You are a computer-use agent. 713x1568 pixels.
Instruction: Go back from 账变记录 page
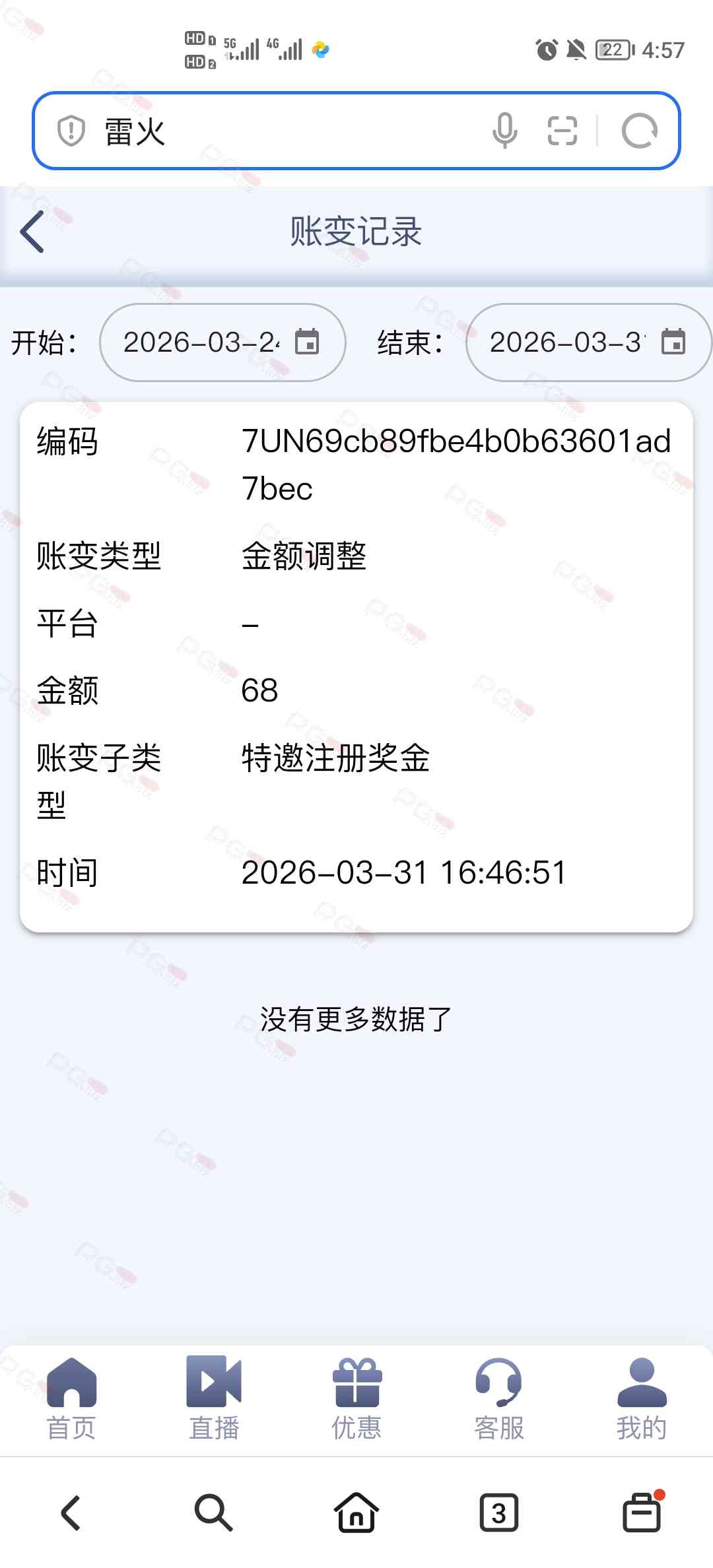coord(33,232)
